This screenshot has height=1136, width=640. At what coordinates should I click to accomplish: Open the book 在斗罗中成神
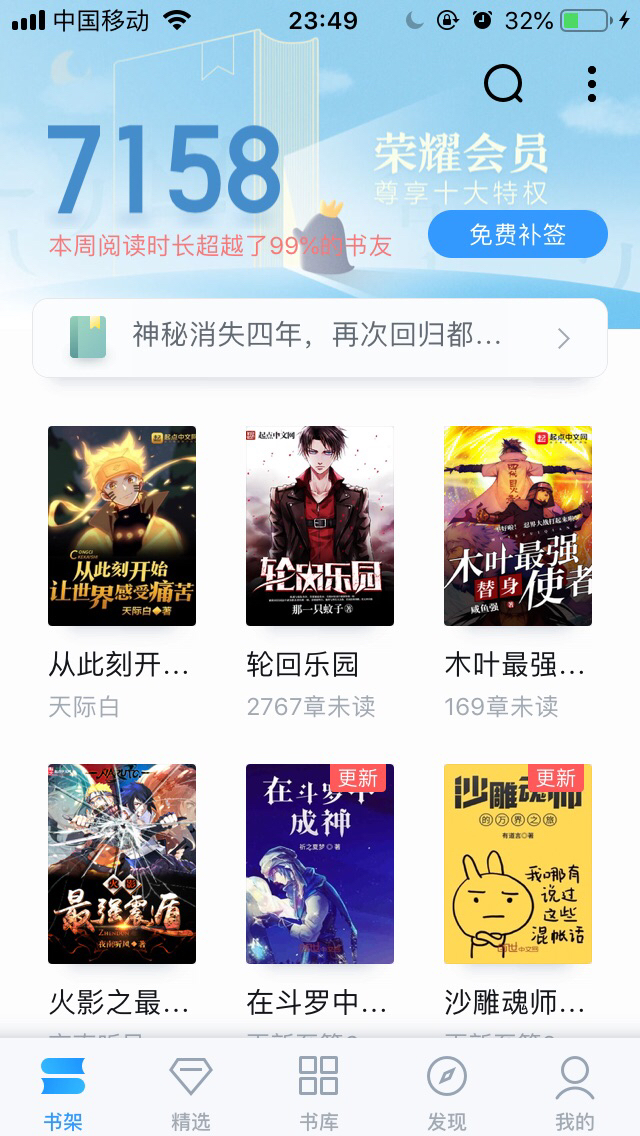[x=320, y=864]
